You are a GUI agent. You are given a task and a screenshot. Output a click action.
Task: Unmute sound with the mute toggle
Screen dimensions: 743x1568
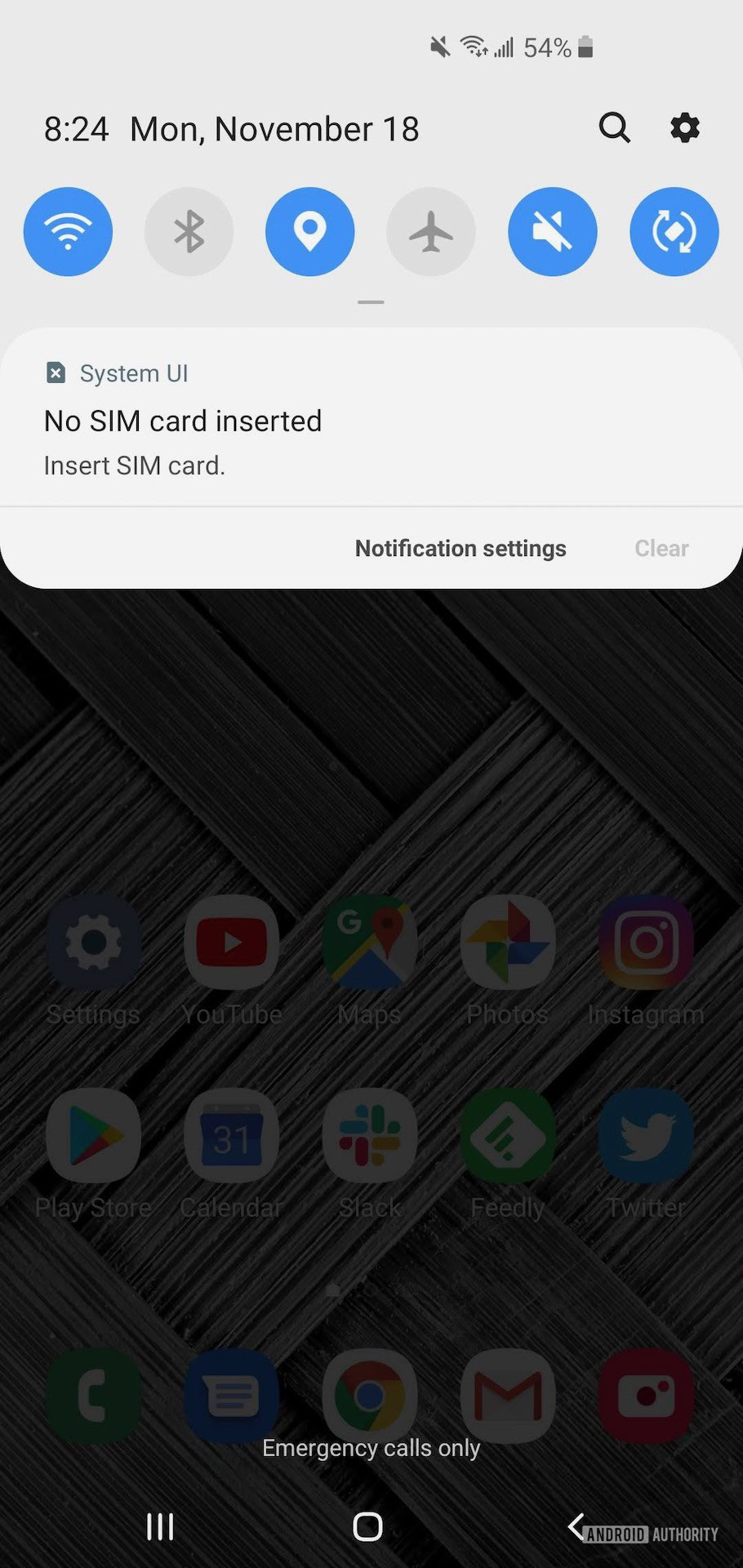click(x=553, y=232)
